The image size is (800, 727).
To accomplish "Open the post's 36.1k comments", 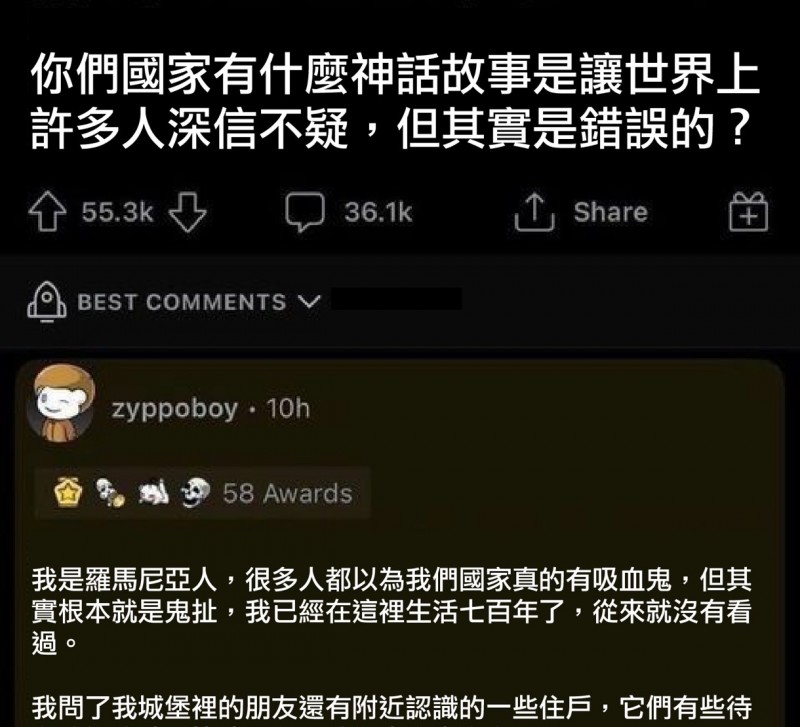I will coord(348,212).
